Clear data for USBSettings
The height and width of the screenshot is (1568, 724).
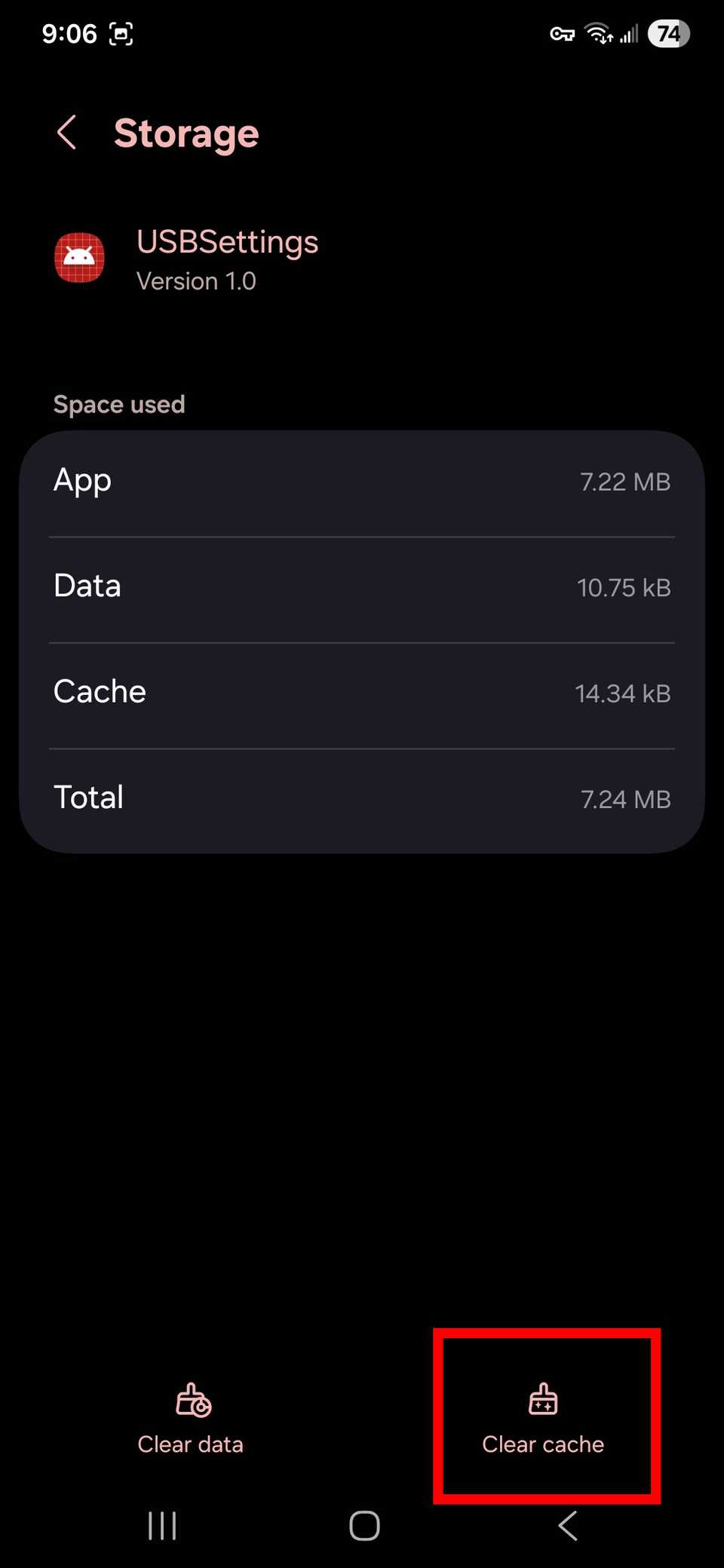(191, 1417)
